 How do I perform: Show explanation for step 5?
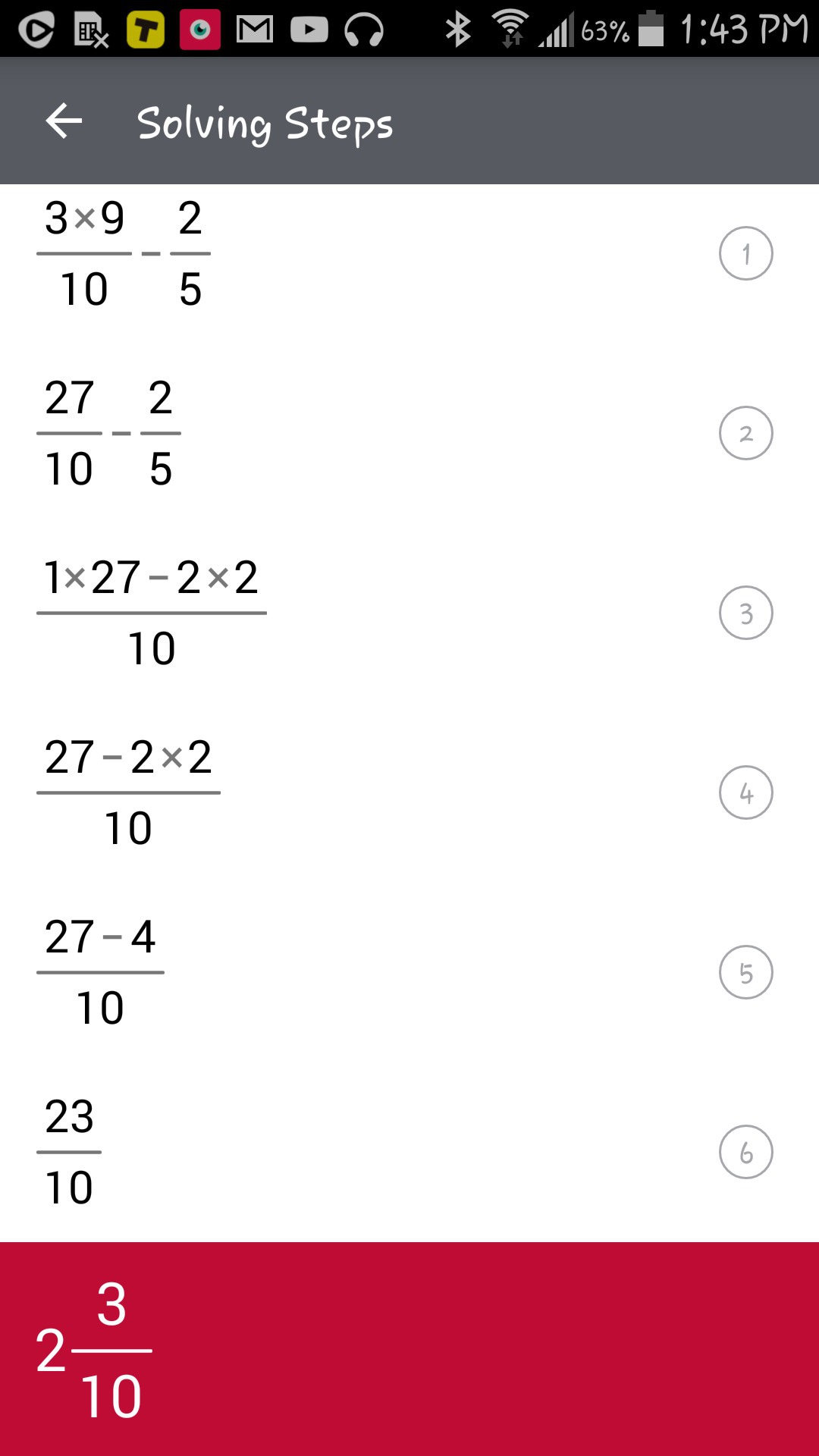(x=745, y=972)
